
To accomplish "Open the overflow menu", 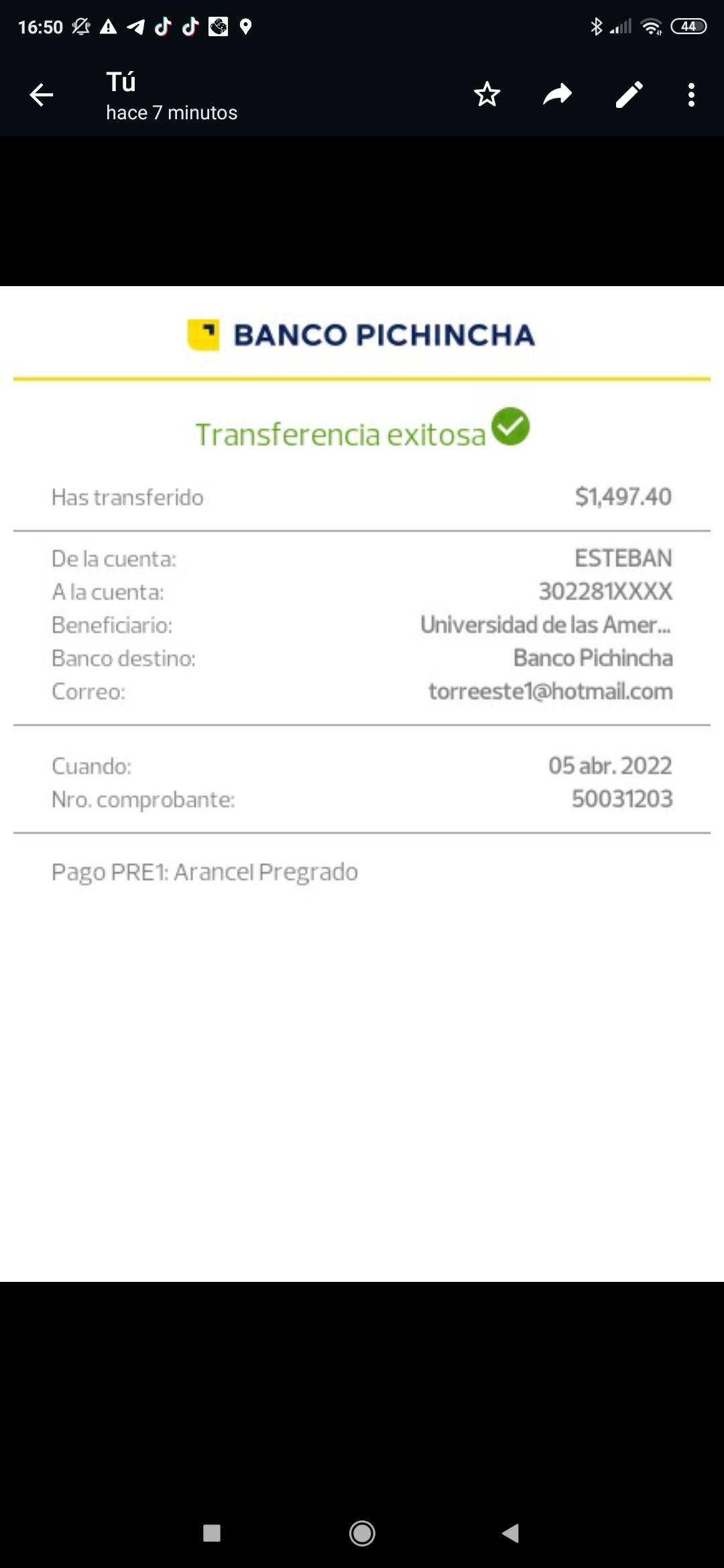I will tap(691, 94).
